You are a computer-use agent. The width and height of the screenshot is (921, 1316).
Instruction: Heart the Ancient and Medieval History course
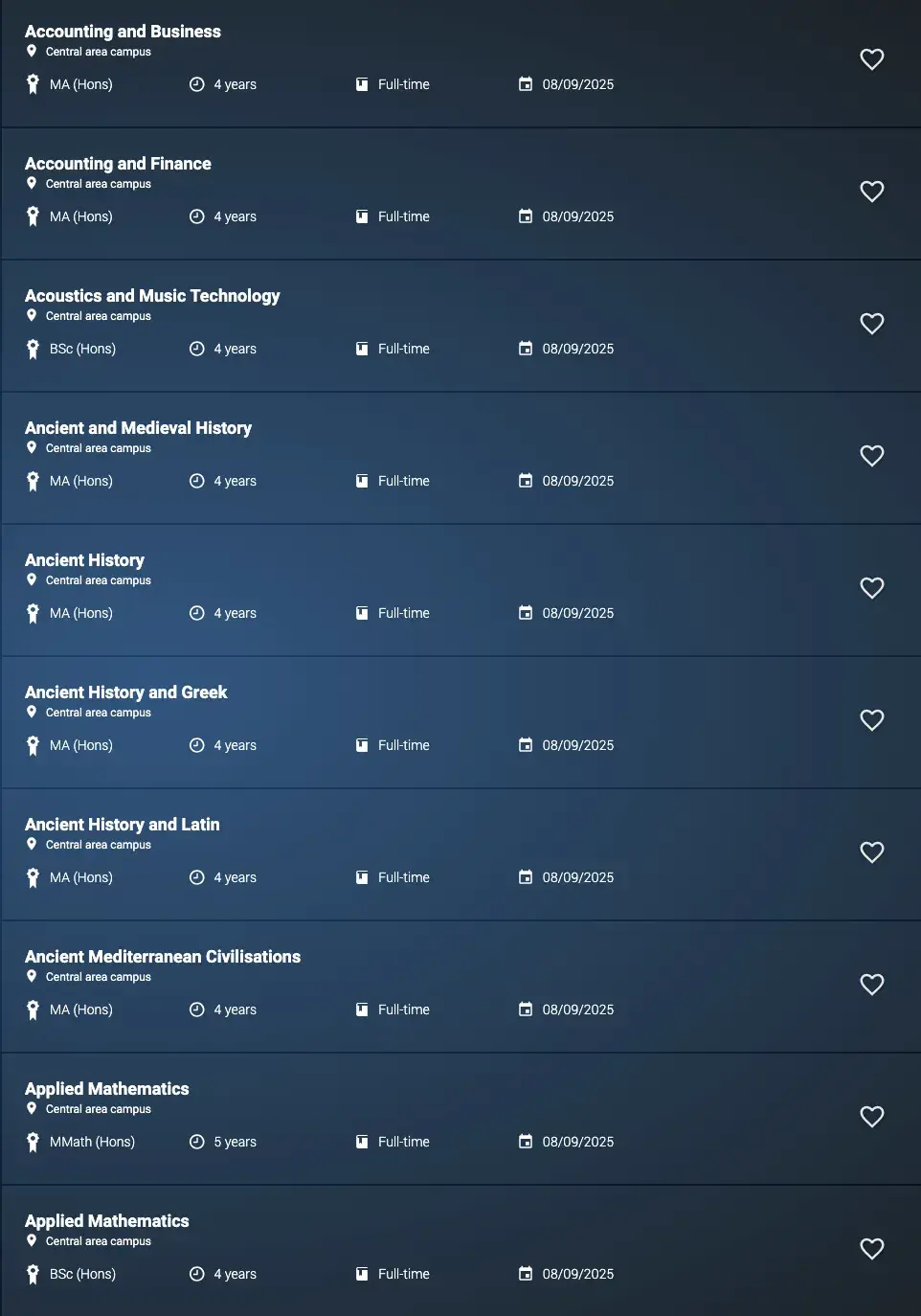click(871, 456)
